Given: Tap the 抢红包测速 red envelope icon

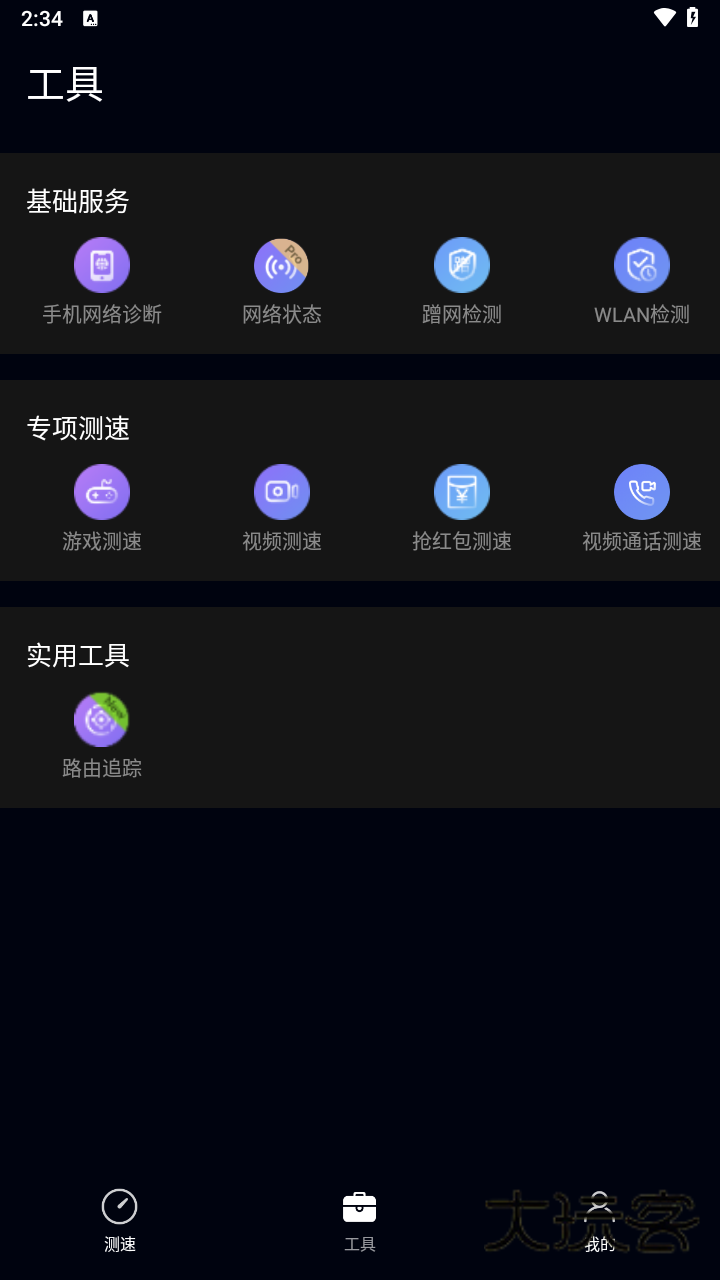Looking at the screenshot, I should click(461, 491).
